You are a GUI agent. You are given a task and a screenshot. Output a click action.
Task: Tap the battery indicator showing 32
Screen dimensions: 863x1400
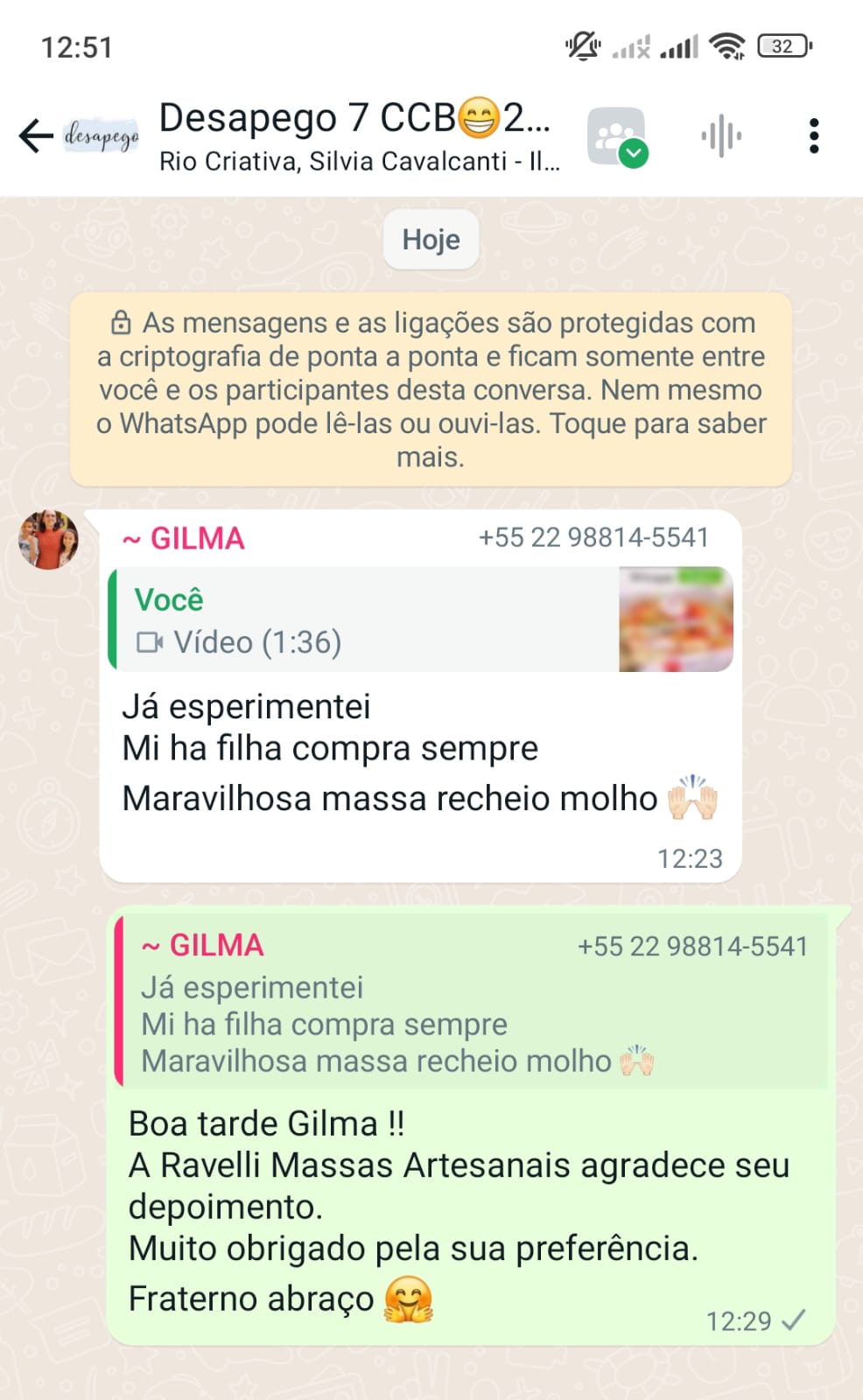(x=783, y=48)
